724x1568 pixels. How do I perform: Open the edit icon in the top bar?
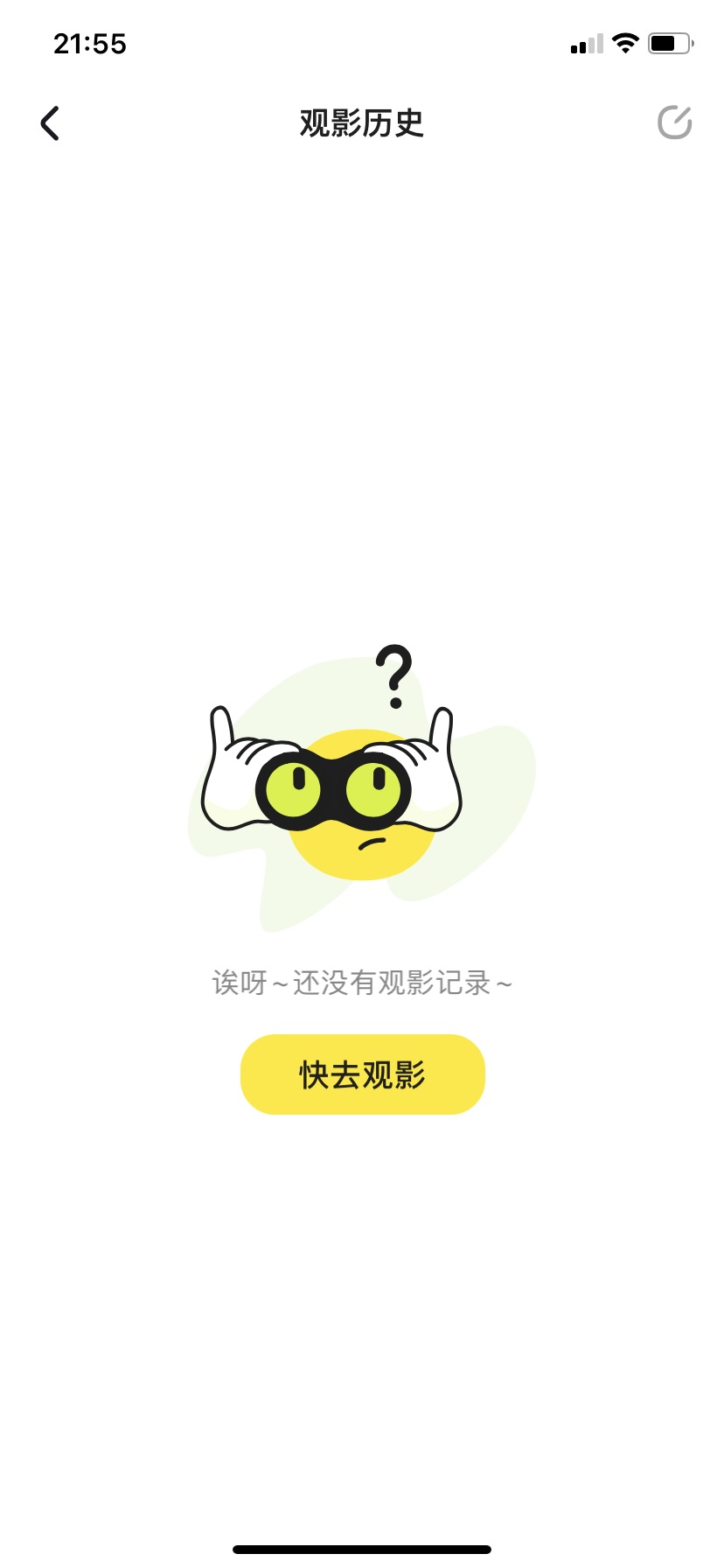coord(674,122)
